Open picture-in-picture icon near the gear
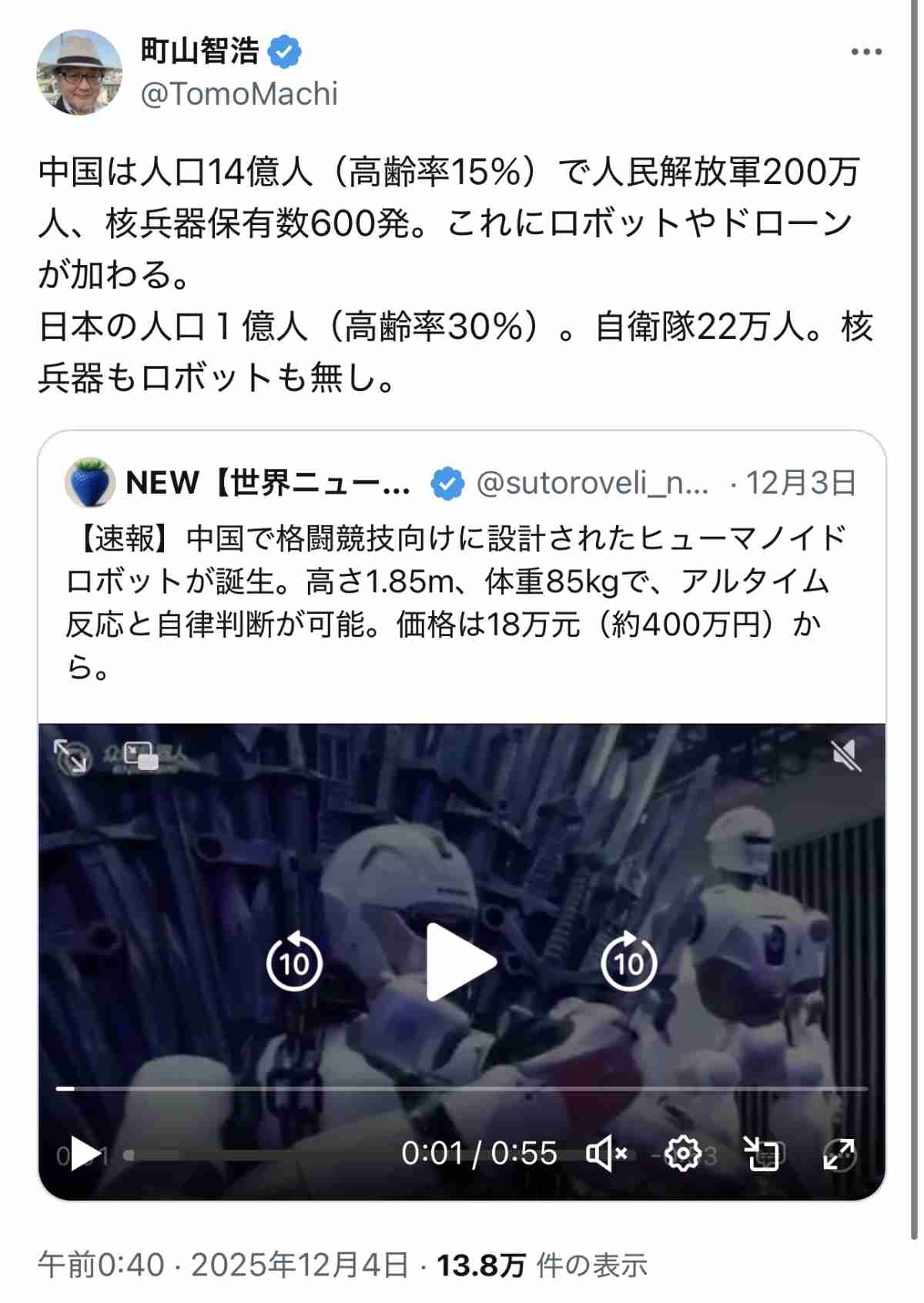The width and height of the screenshot is (924, 1303). point(762,1154)
